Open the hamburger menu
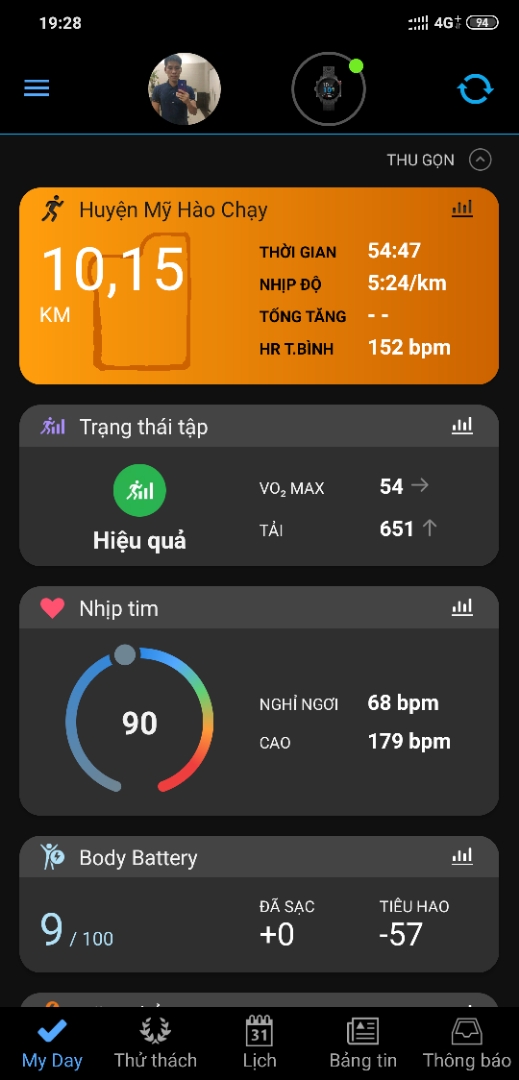This screenshot has width=519, height=1080. [36, 88]
